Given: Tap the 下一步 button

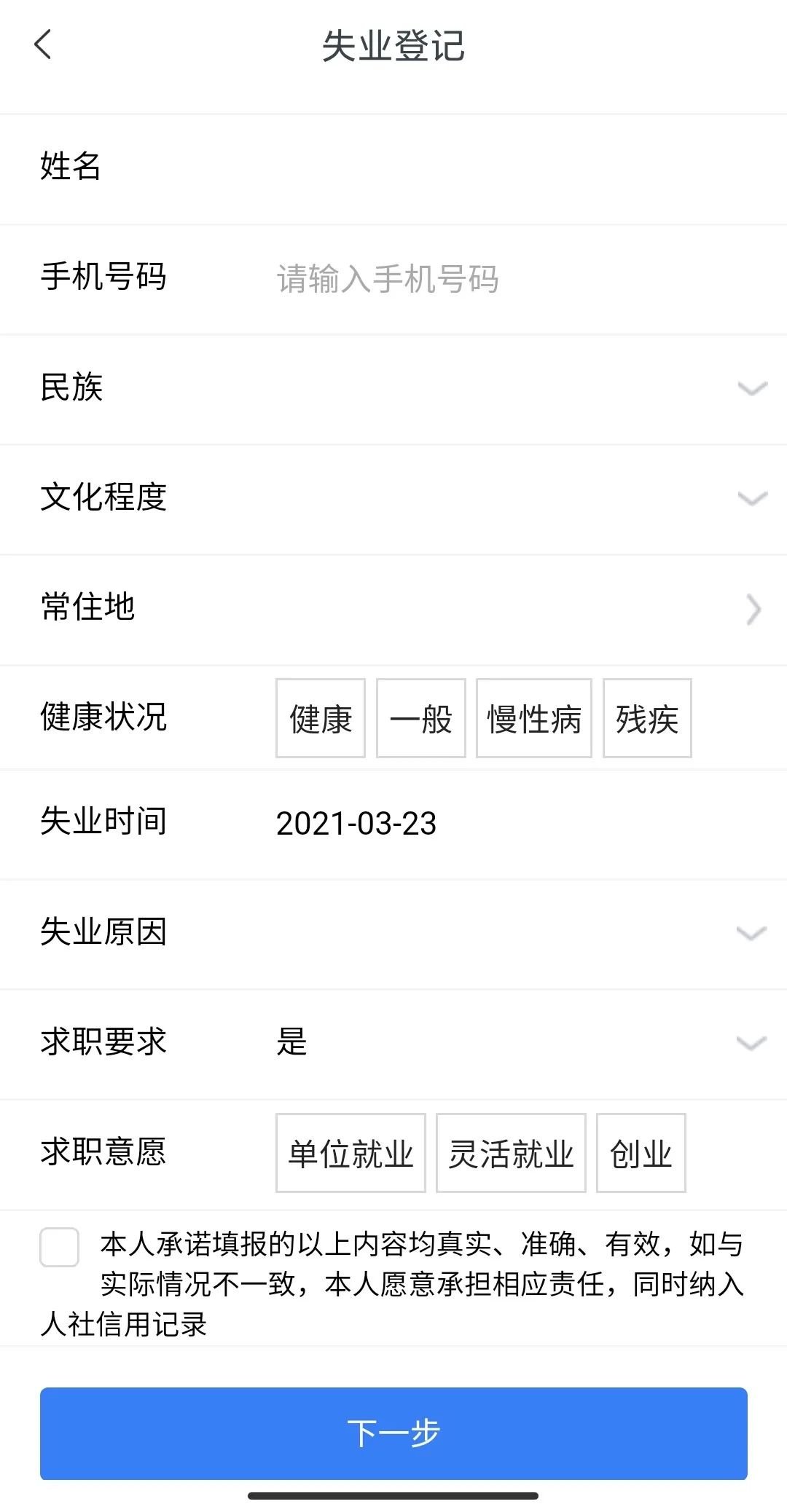Looking at the screenshot, I should (393, 1433).
